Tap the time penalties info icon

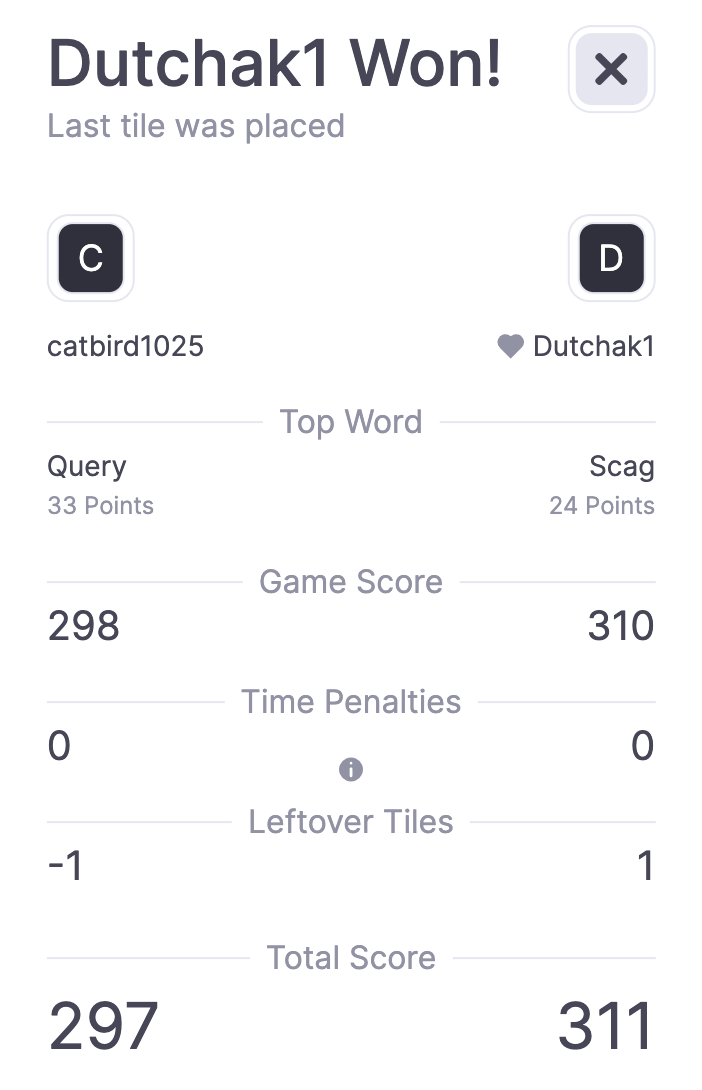pos(351,769)
